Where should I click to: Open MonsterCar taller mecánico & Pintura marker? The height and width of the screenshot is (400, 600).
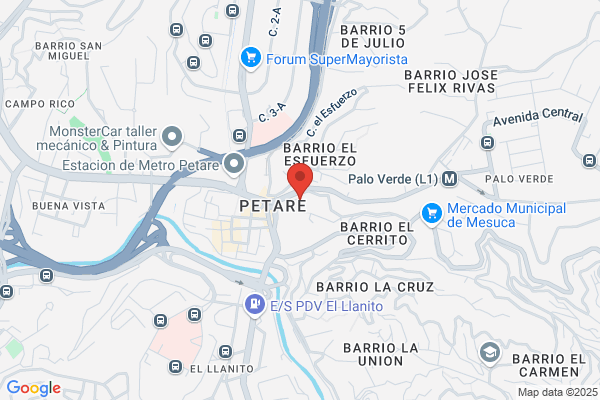pos(172,137)
